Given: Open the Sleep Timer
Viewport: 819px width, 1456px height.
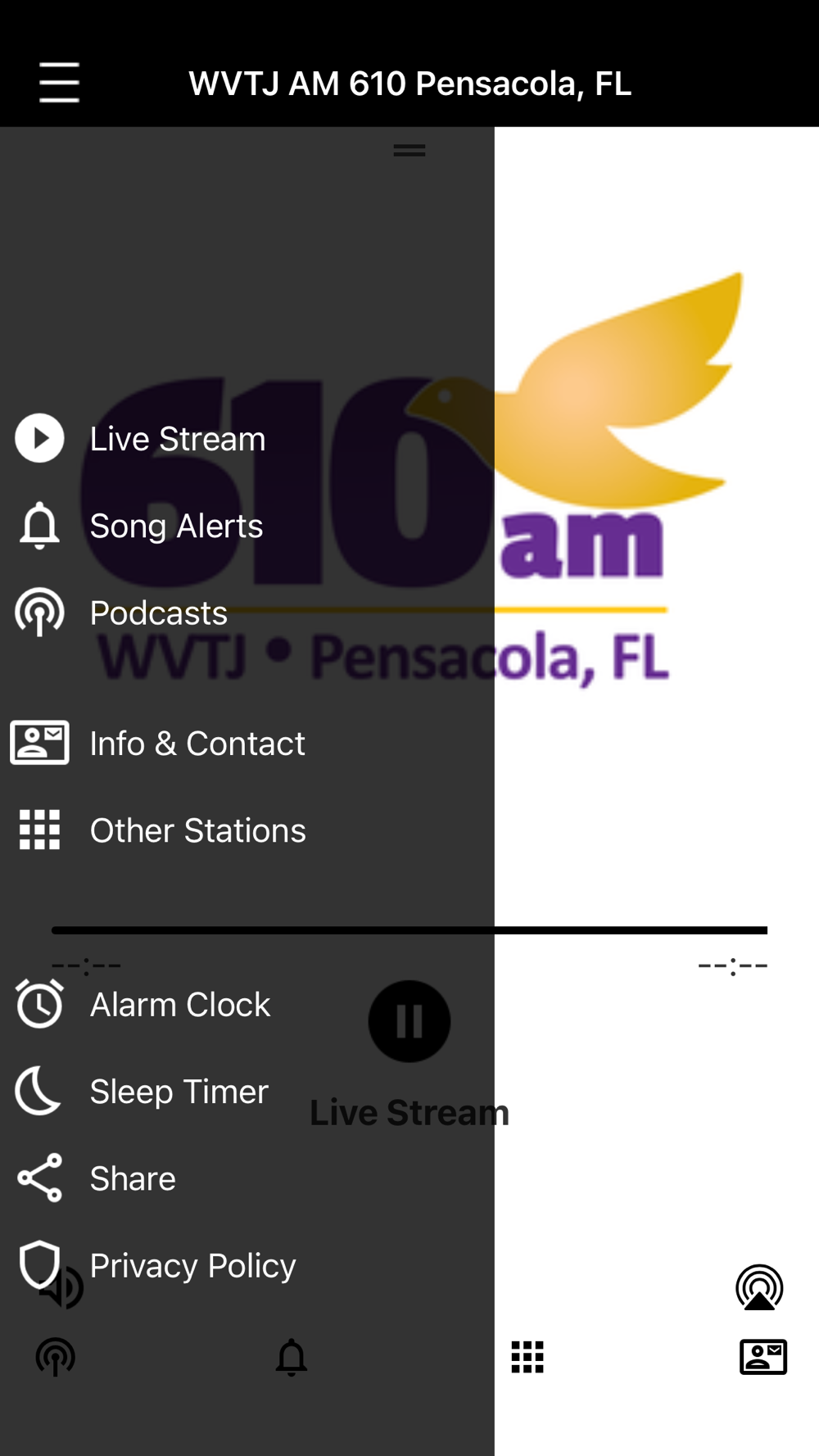Looking at the screenshot, I should pyautogui.click(x=179, y=1092).
